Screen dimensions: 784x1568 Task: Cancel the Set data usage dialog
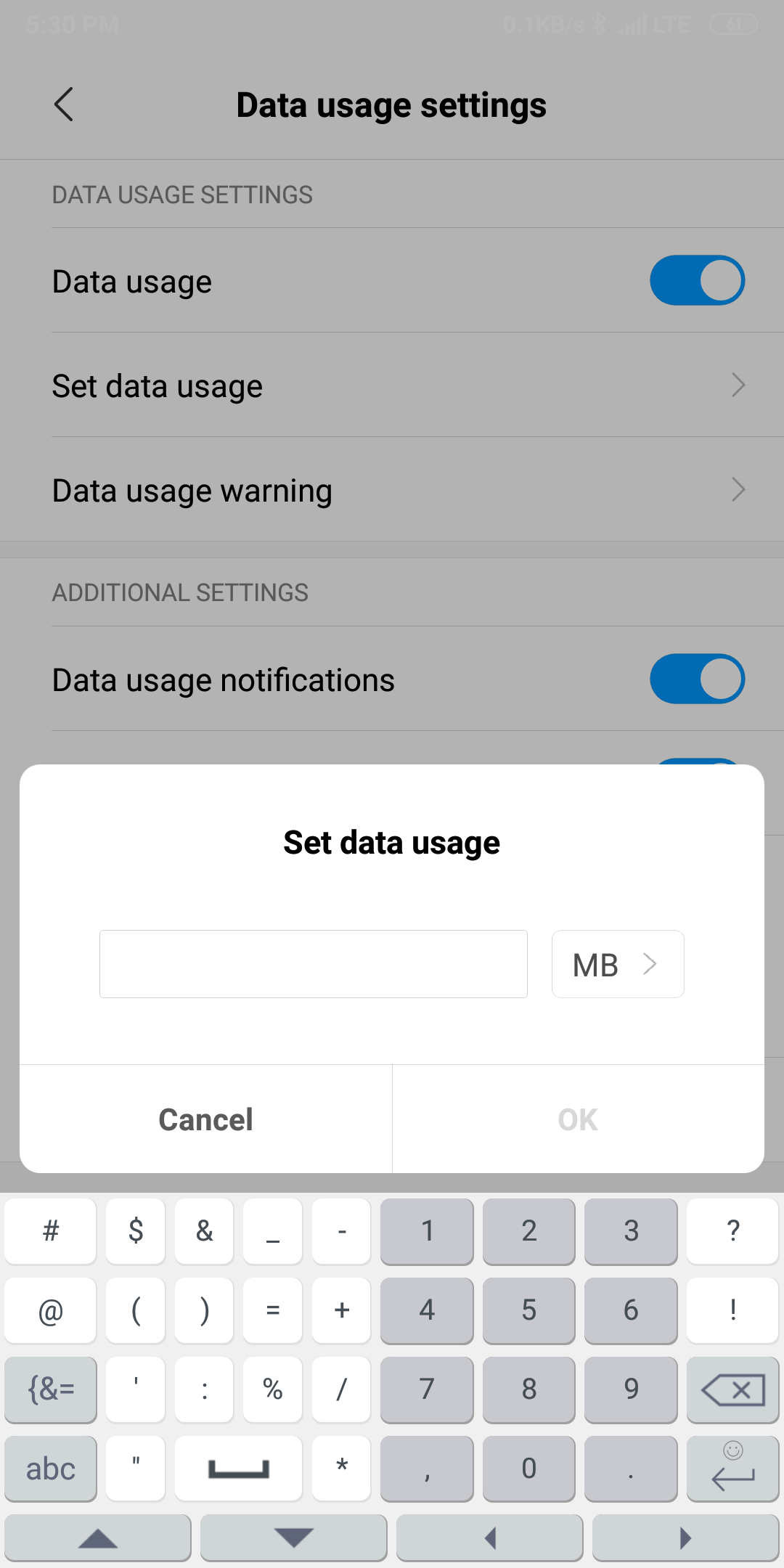pos(205,1119)
